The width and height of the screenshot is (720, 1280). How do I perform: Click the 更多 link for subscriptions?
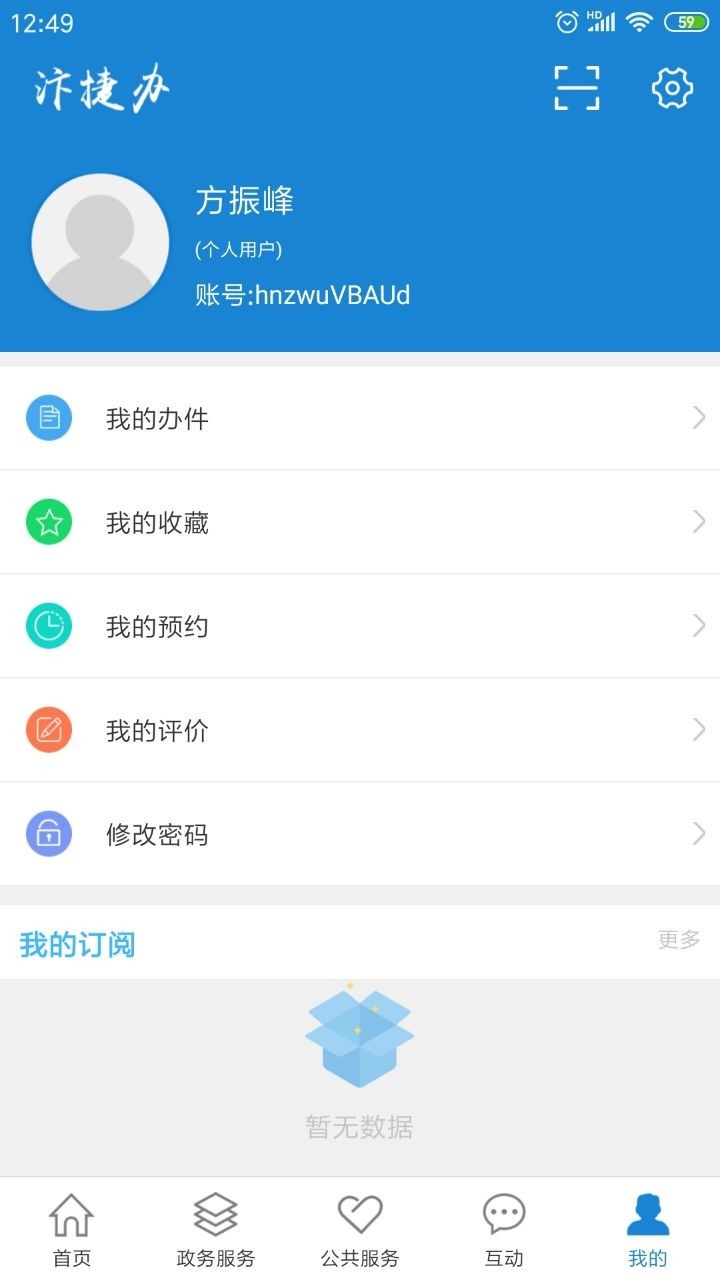(679, 941)
